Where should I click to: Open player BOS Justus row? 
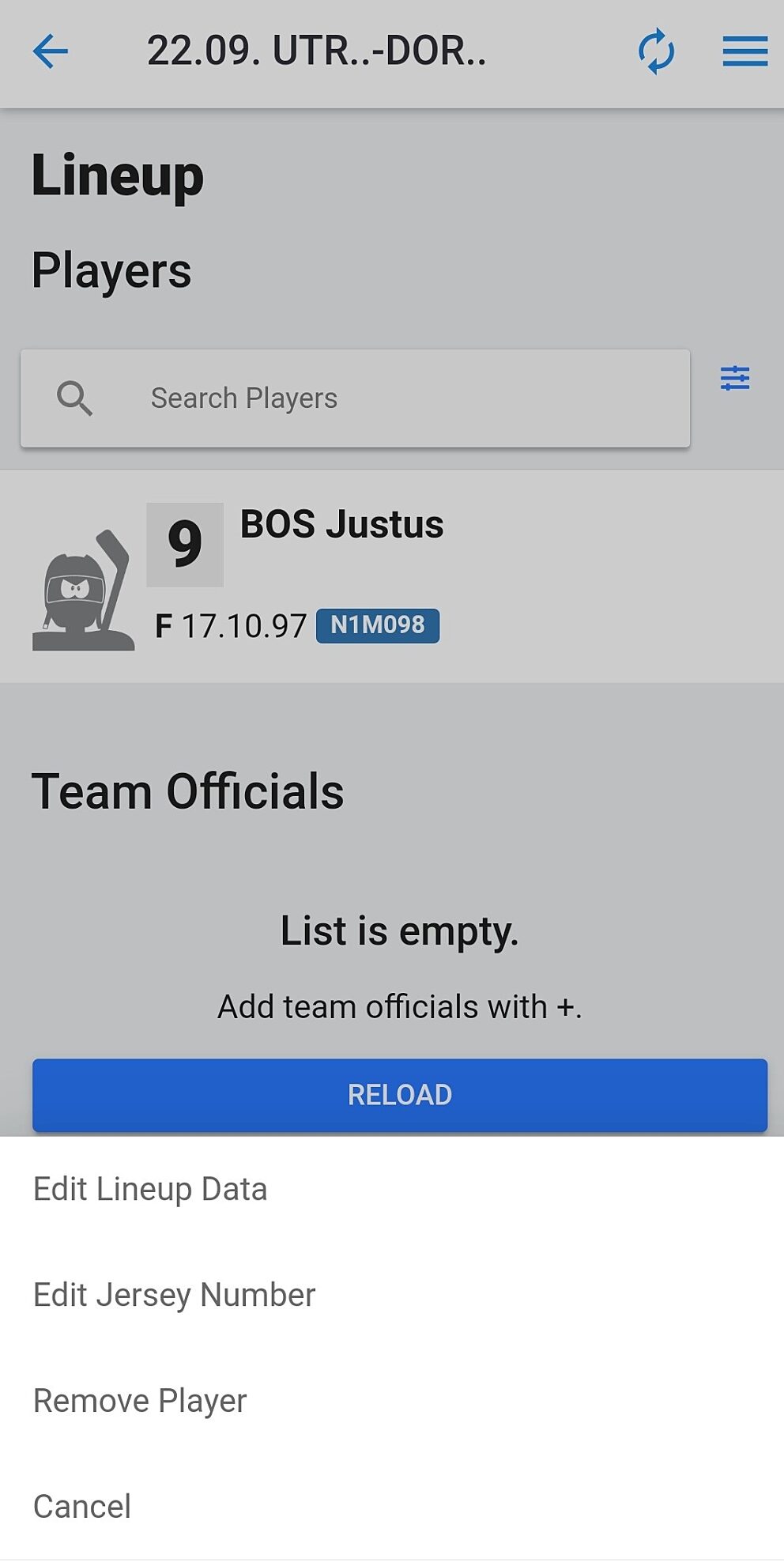point(392,576)
